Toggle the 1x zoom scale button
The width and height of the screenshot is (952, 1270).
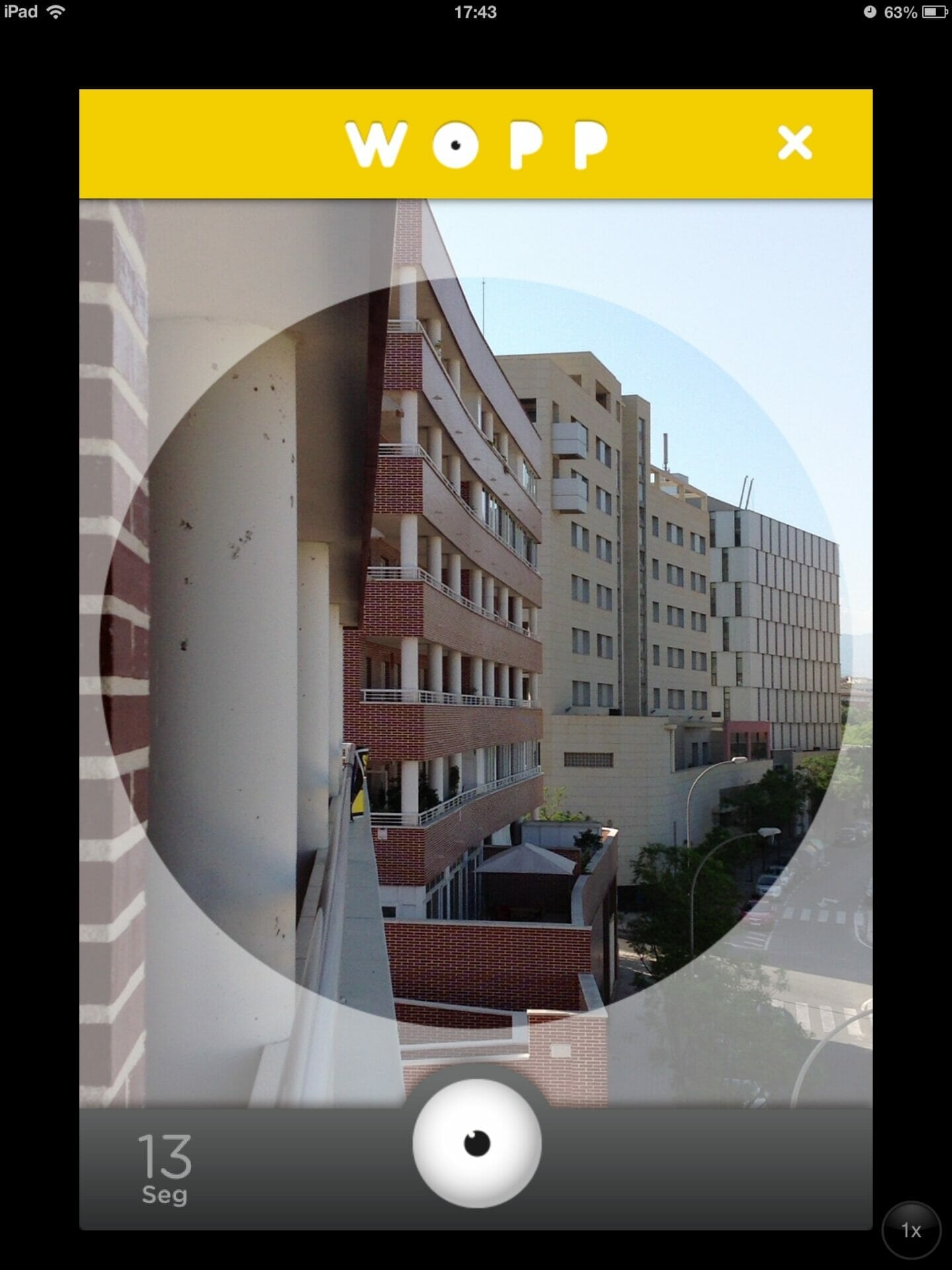click(911, 1231)
